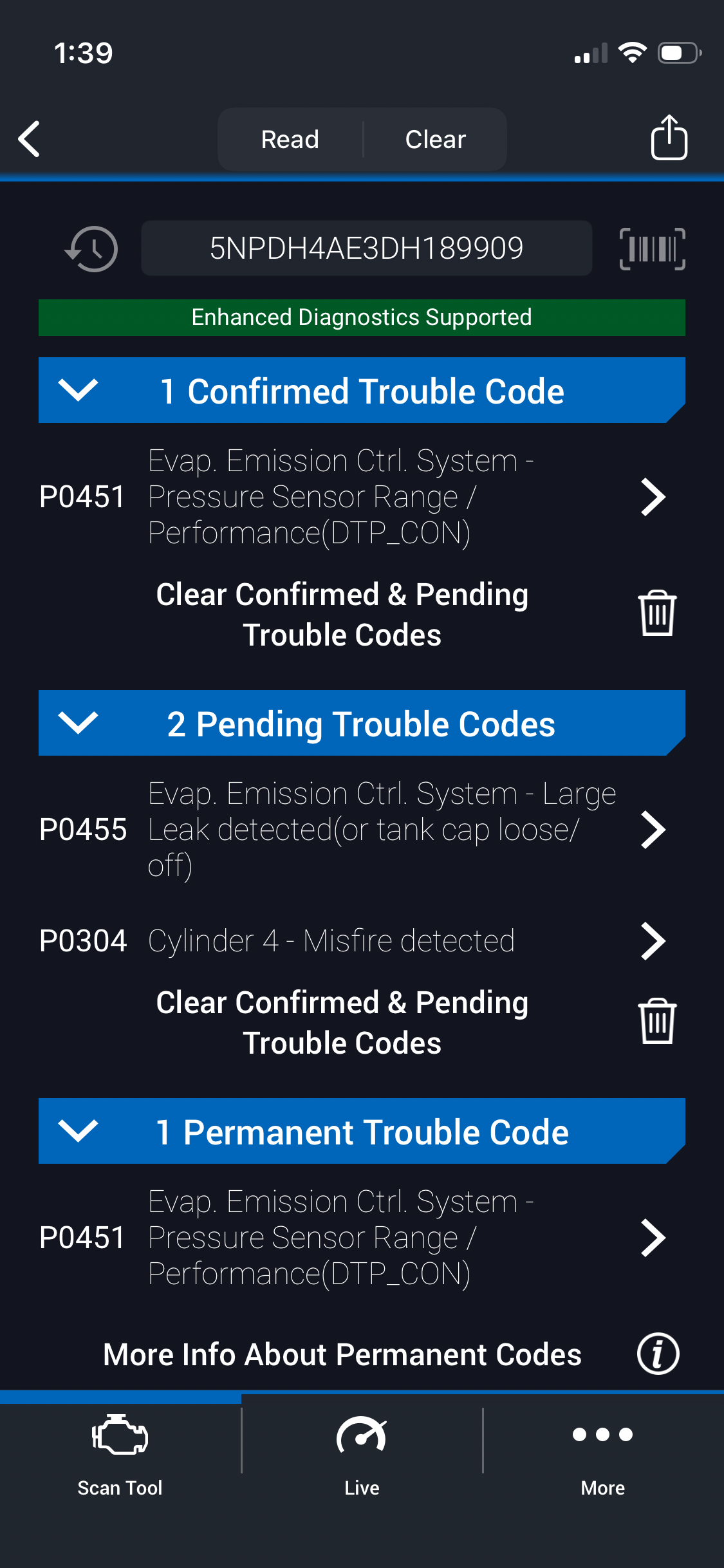
Task: Scan VIN with the barcode icon
Action: tap(652, 248)
